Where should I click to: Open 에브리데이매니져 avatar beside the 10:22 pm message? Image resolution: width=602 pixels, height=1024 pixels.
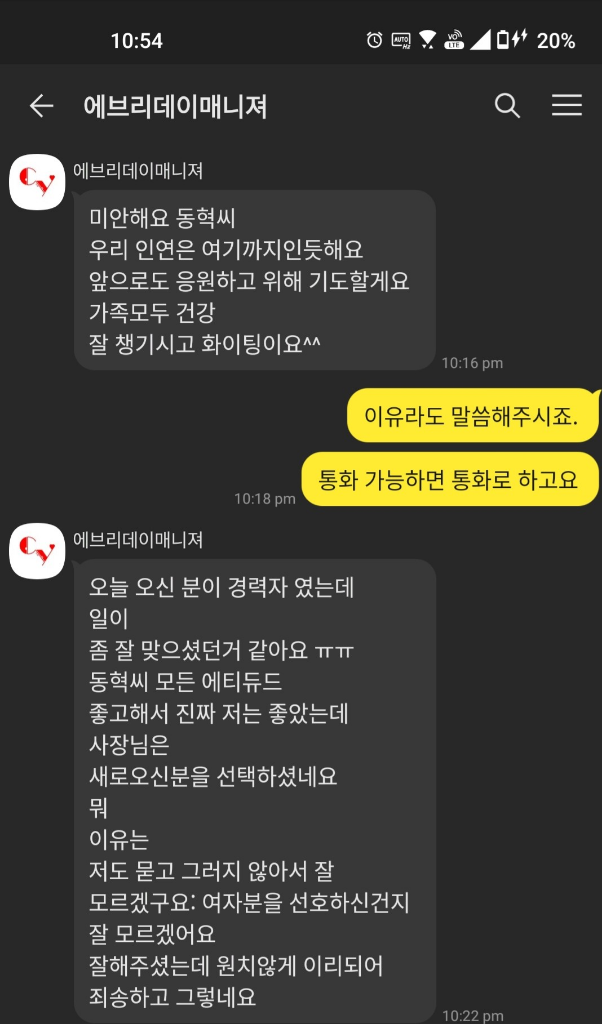(37, 552)
